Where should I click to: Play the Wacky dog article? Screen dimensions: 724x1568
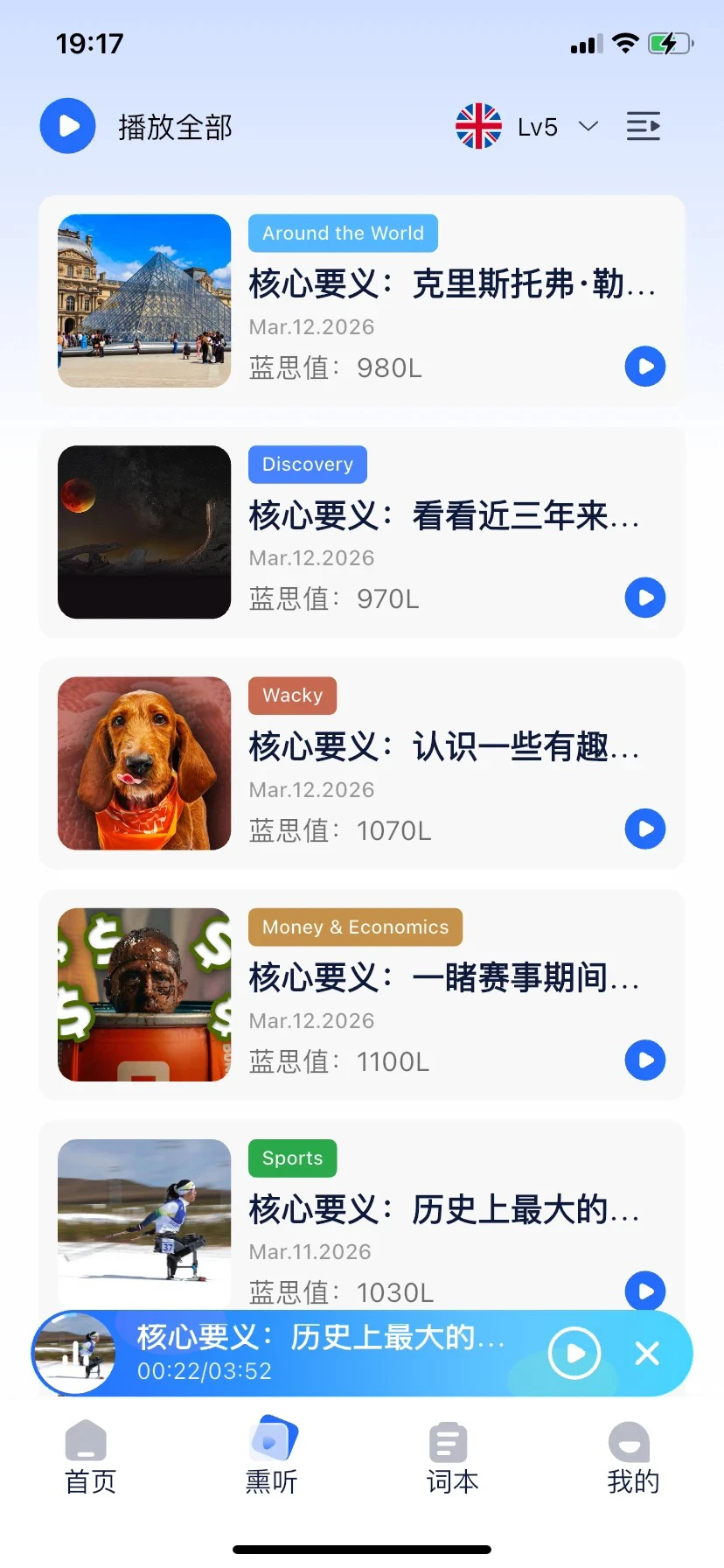click(645, 829)
